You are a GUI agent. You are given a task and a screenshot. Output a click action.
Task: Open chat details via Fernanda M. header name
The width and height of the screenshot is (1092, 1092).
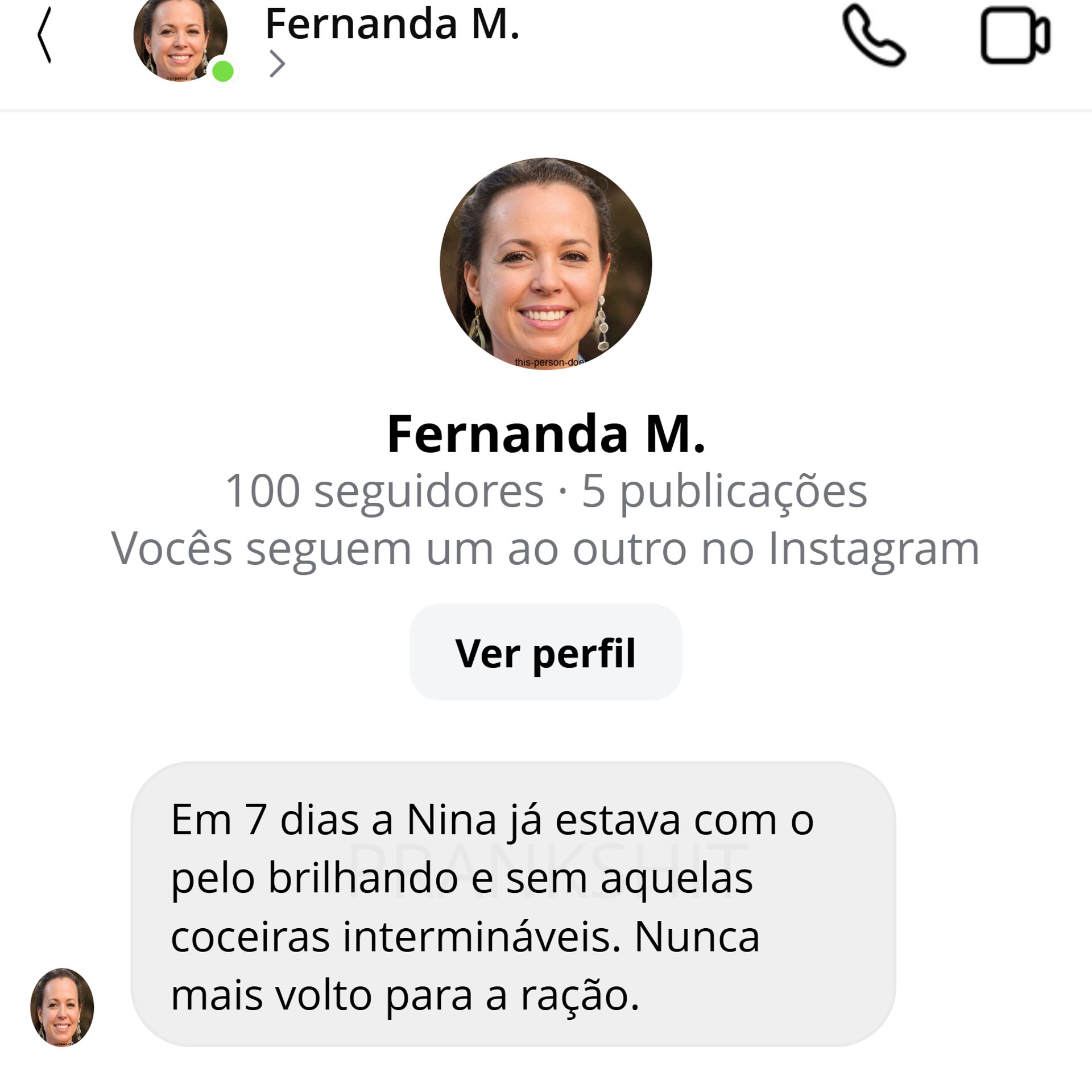tap(392, 25)
